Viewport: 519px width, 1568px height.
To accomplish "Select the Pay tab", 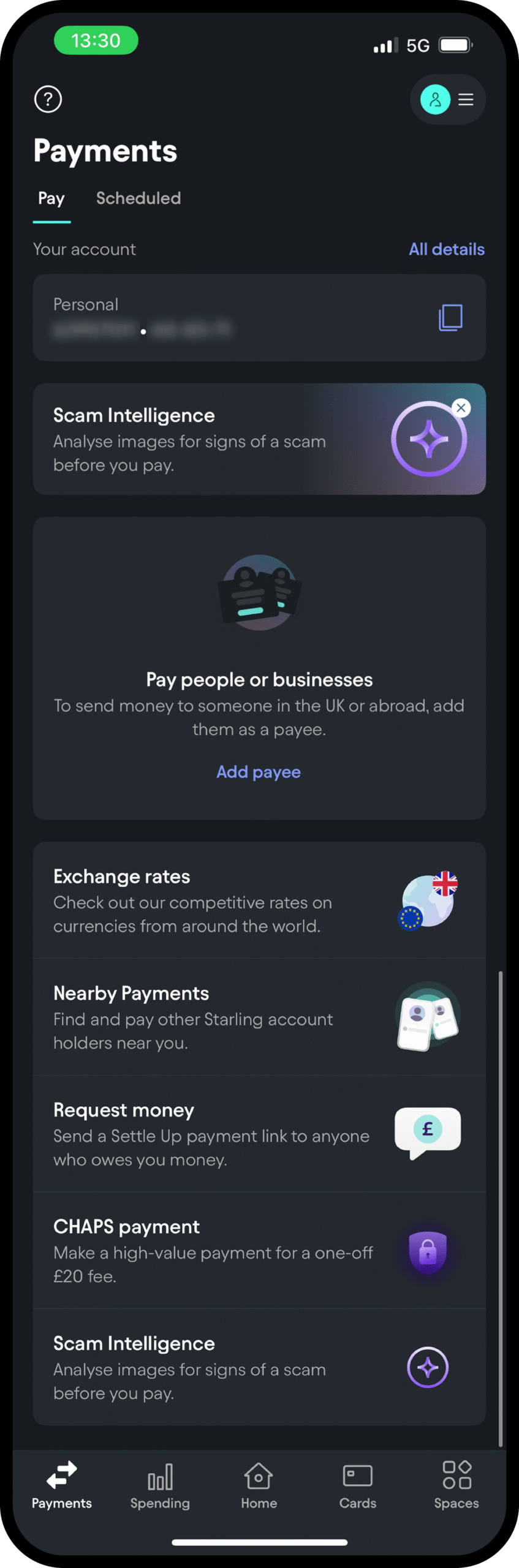I will tap(51, 198).
